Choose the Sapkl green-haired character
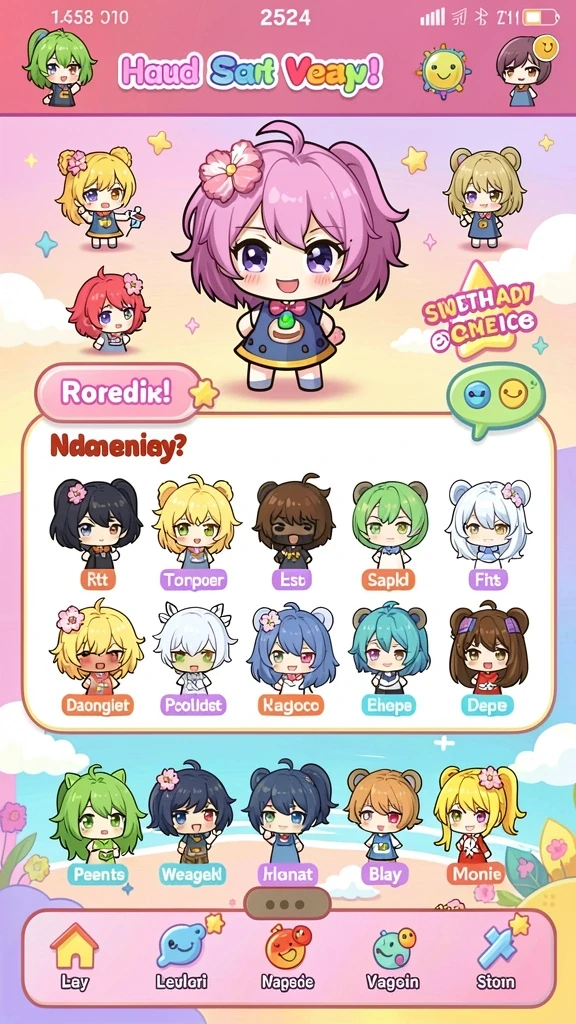Image resolution: width=576 pixels, height=1024 pixels. coord(389,533)
